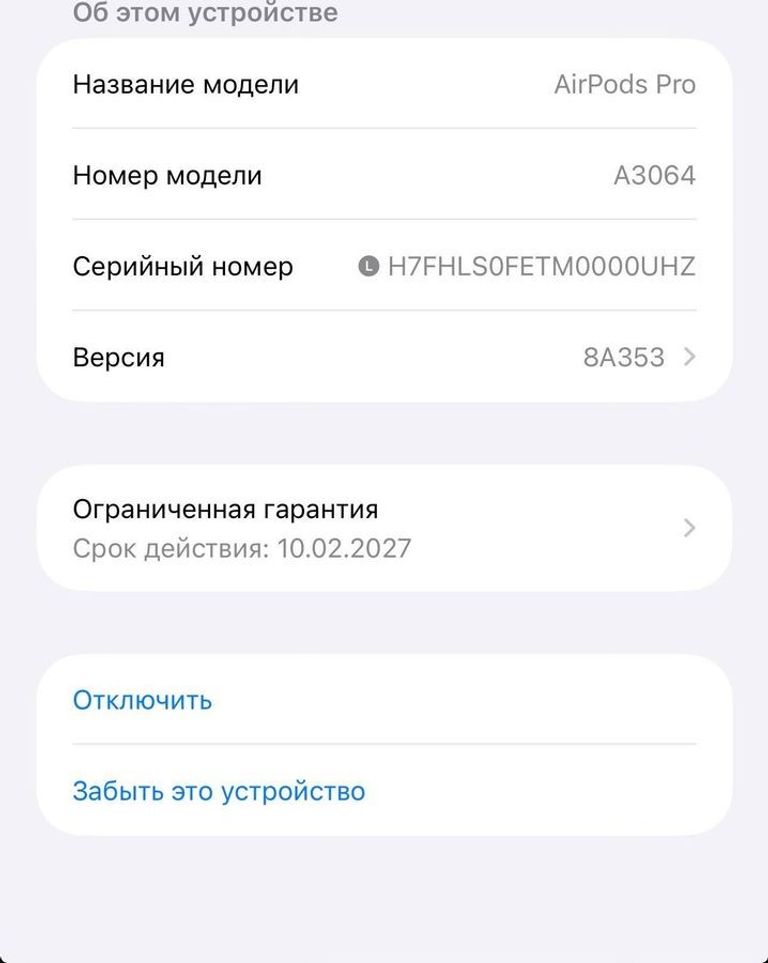Open the chevron beside Ограниченная гарантия
Screen dimensions: 768x963
tap(688, 527)
